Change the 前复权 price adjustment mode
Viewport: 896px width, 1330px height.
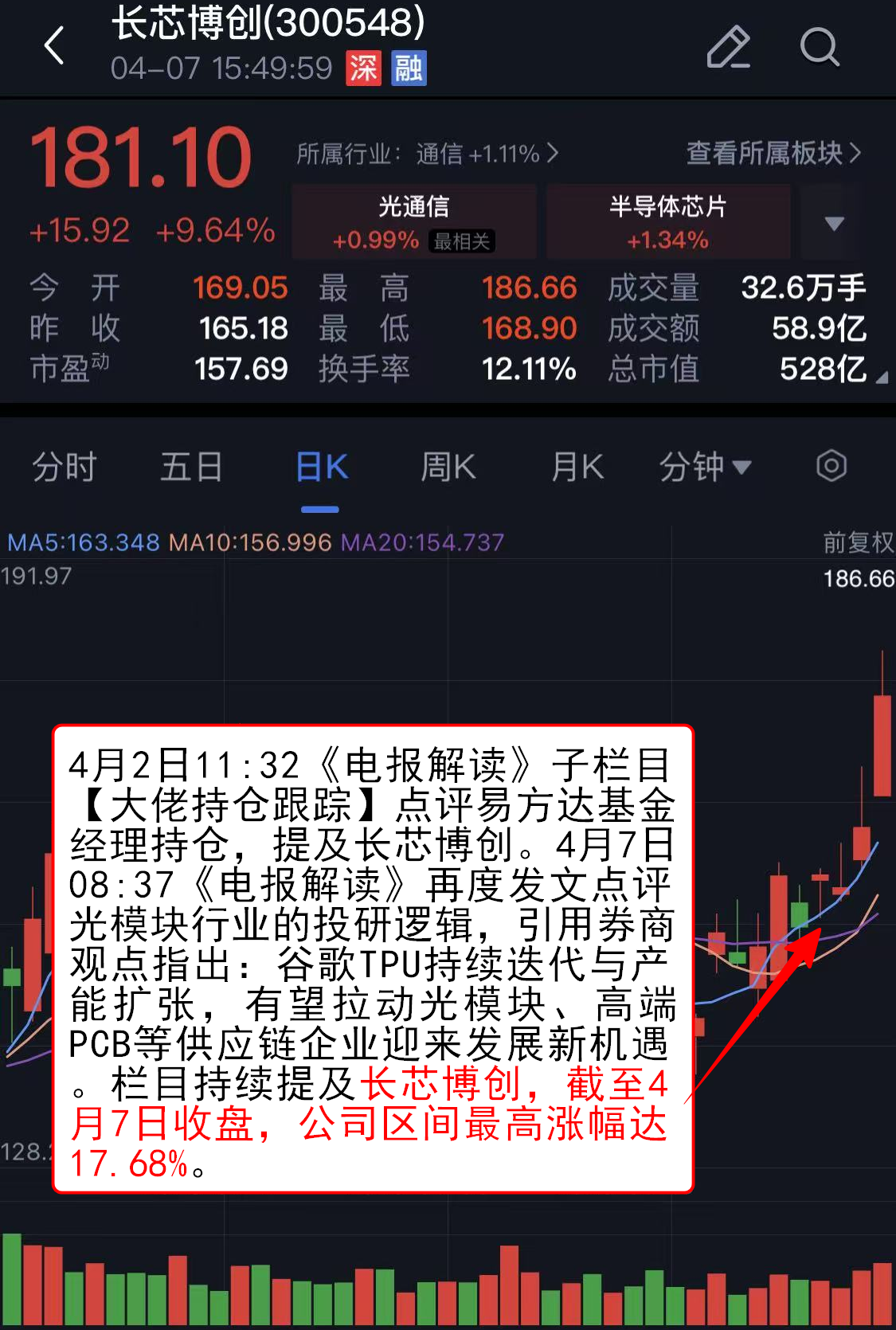point(858,542)
